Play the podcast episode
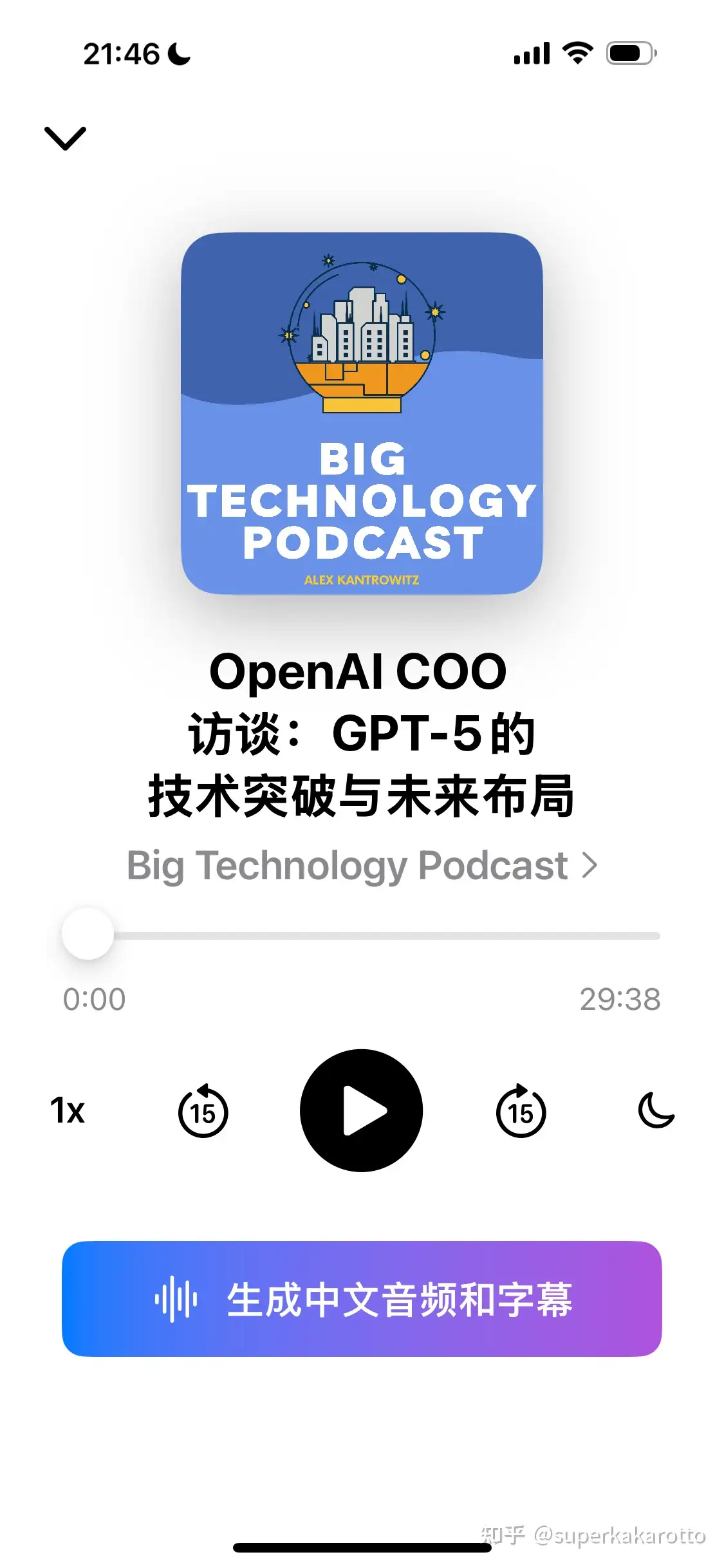724x1568 pixels. (x=361, y=1110)
